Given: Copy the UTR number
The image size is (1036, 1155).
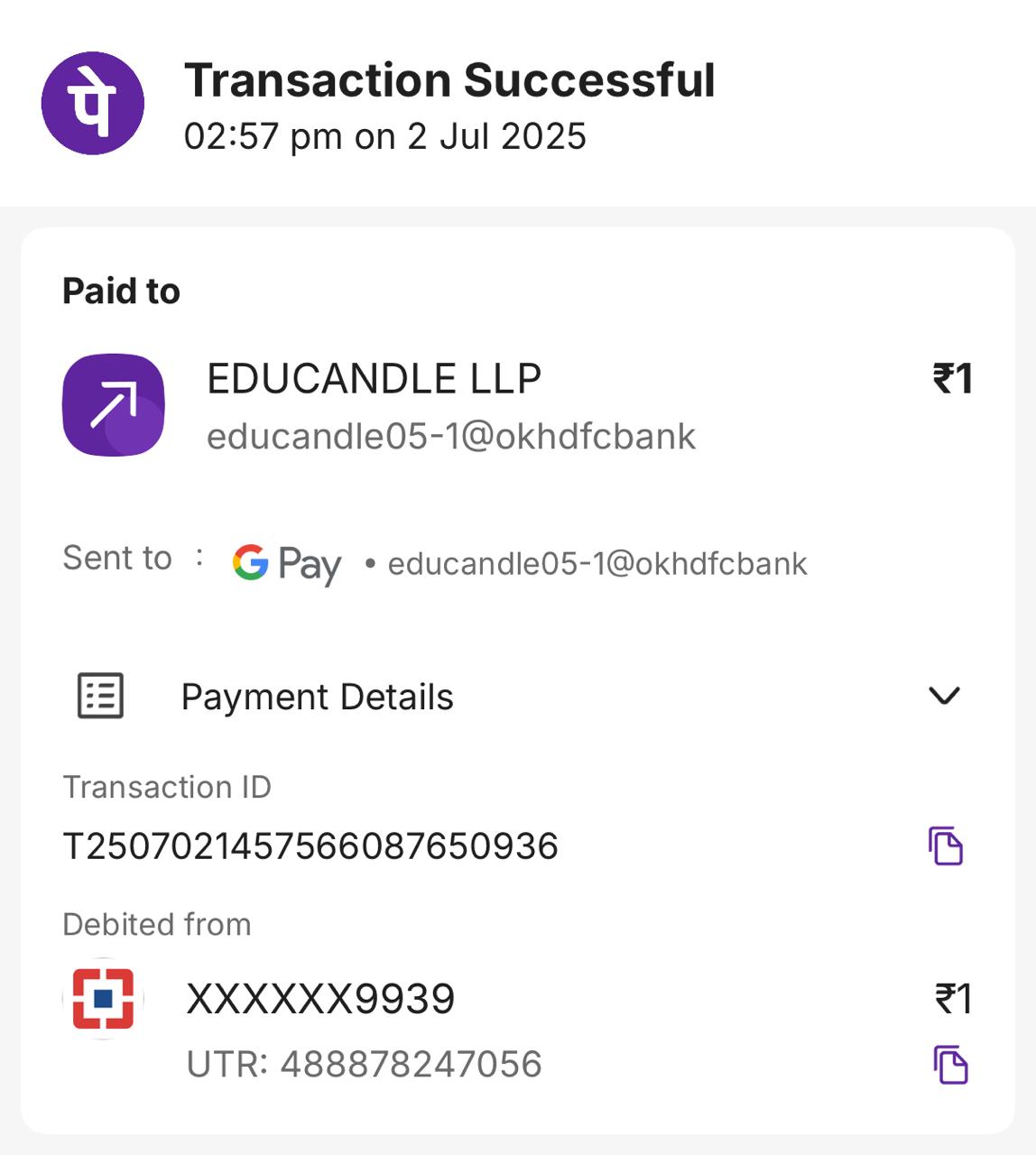Looking at the screenshot, I should pos(950,1065).
